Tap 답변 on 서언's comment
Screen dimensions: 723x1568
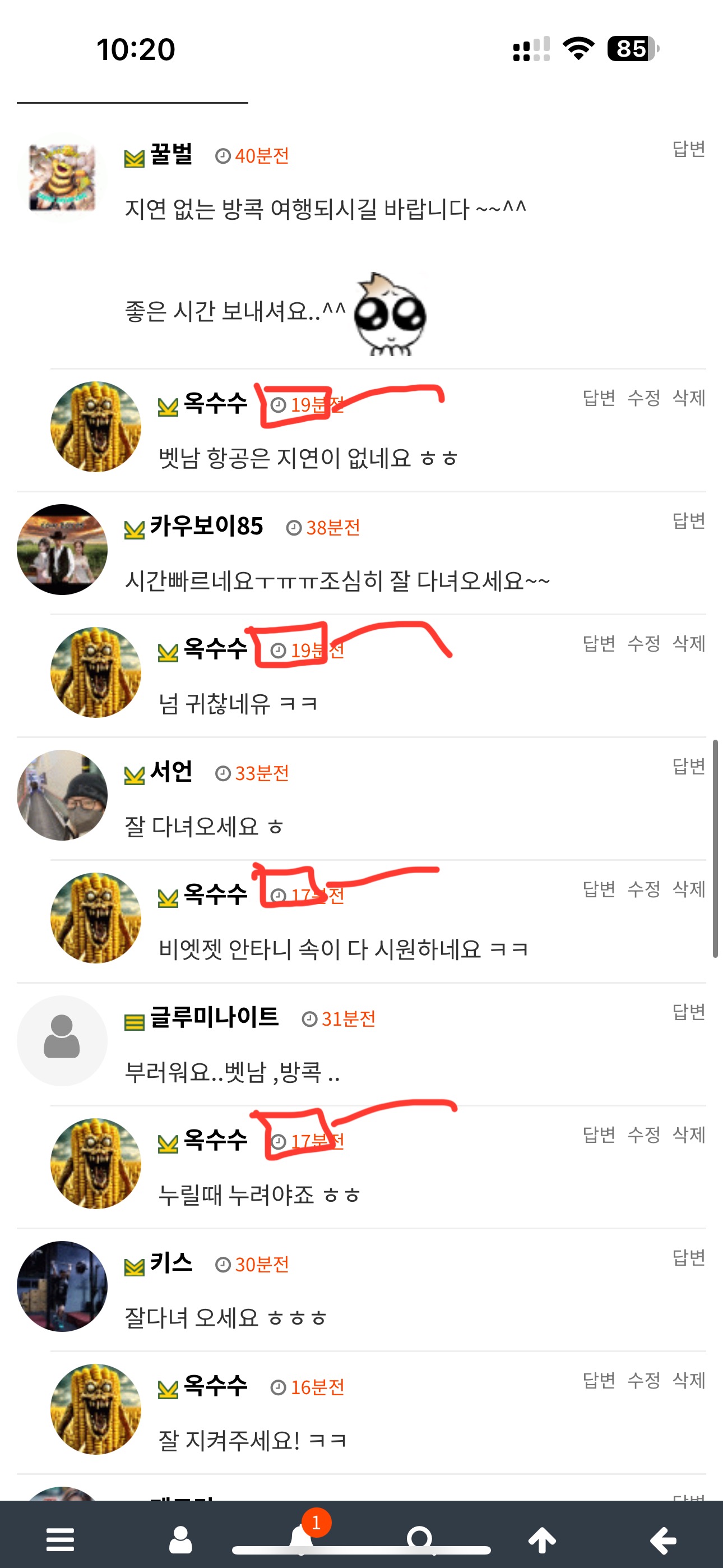(x=688, y=765)
